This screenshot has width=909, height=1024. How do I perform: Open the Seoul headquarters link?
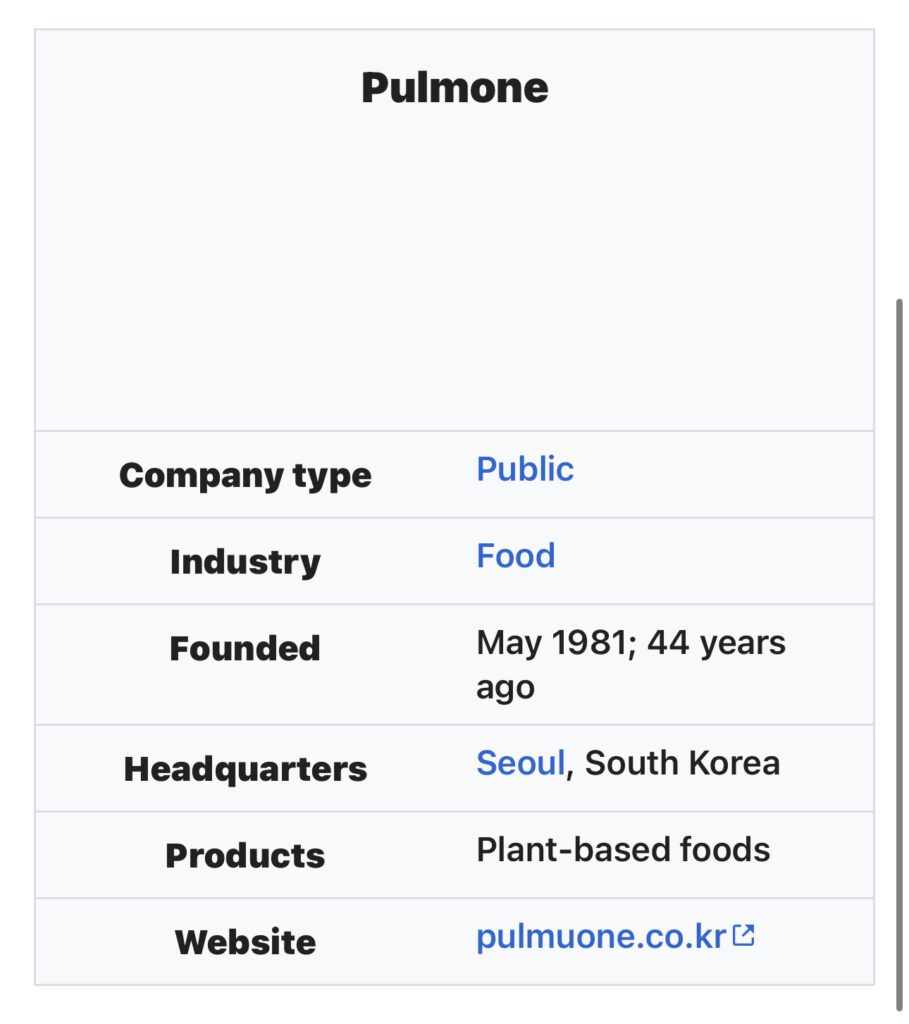tap(520, 763)
